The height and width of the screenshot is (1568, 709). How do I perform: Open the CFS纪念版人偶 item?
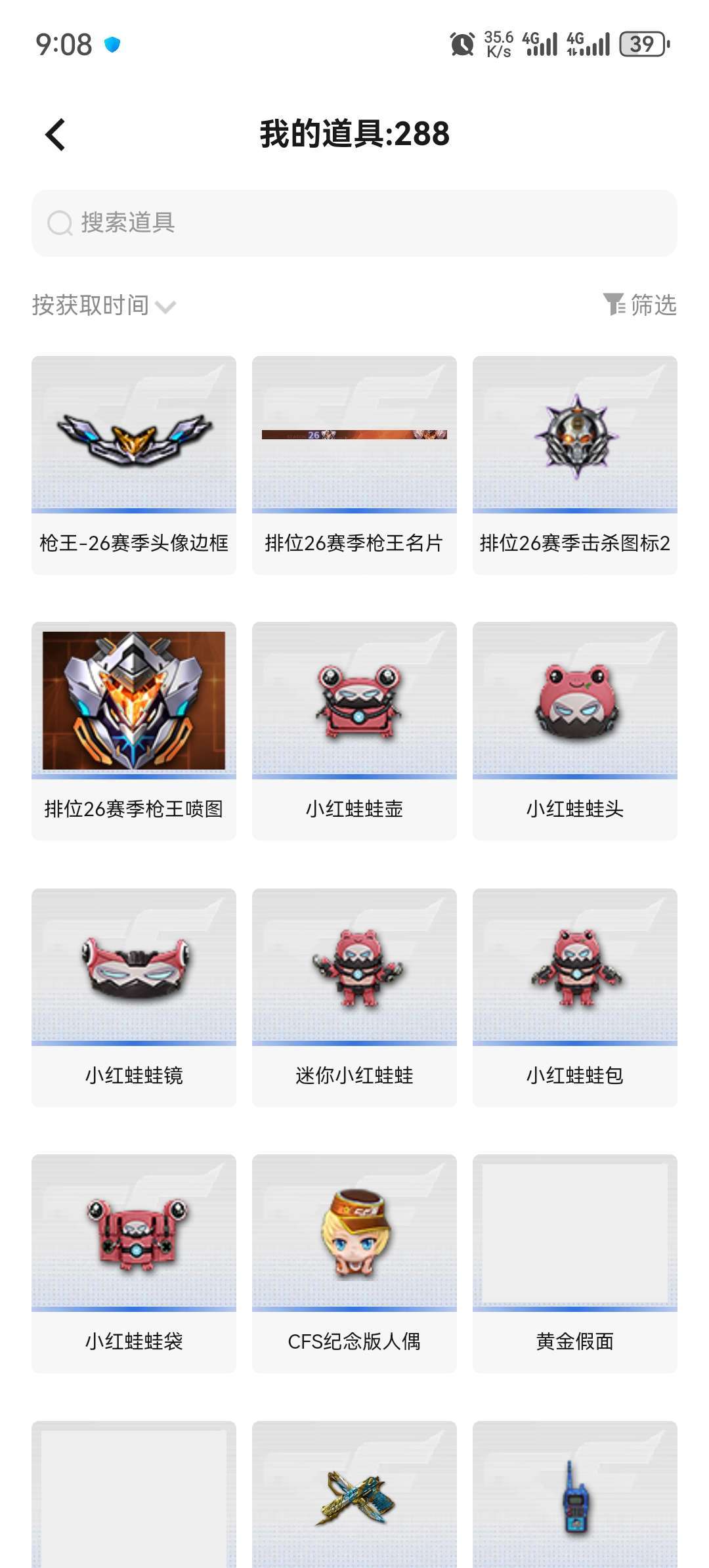[x=354, y=1263]
